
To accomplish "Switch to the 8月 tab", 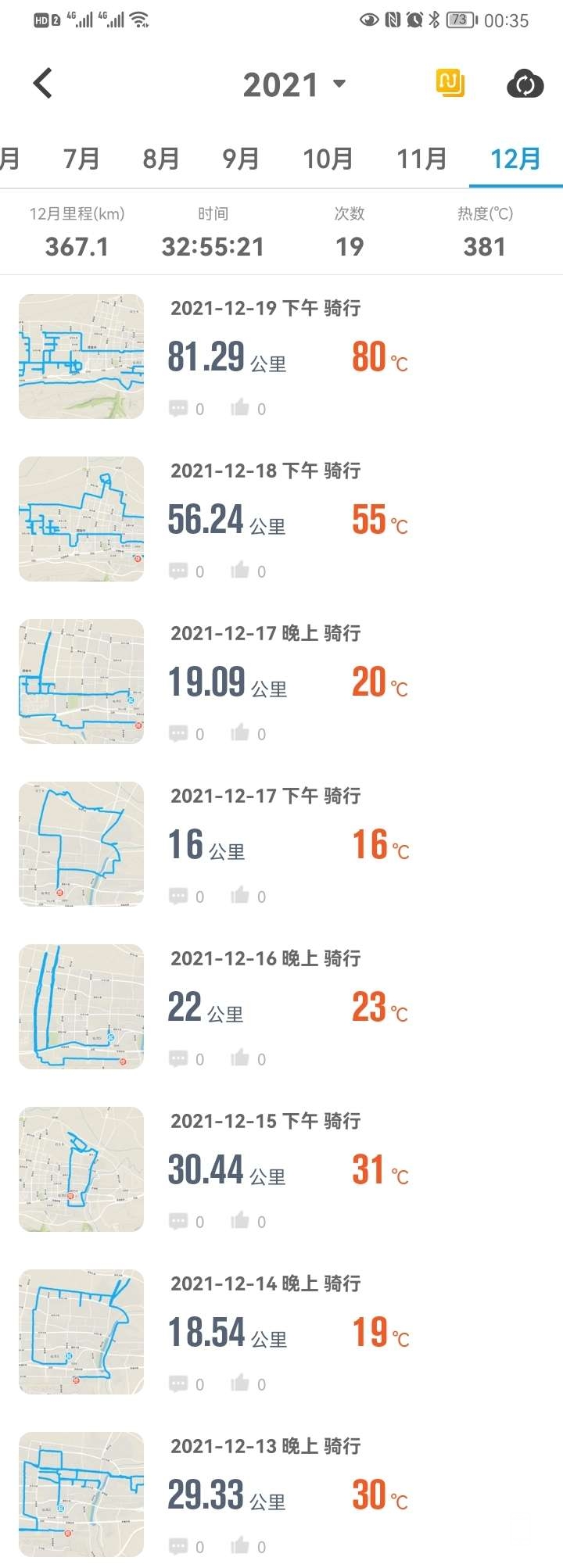I will [161, 159].
